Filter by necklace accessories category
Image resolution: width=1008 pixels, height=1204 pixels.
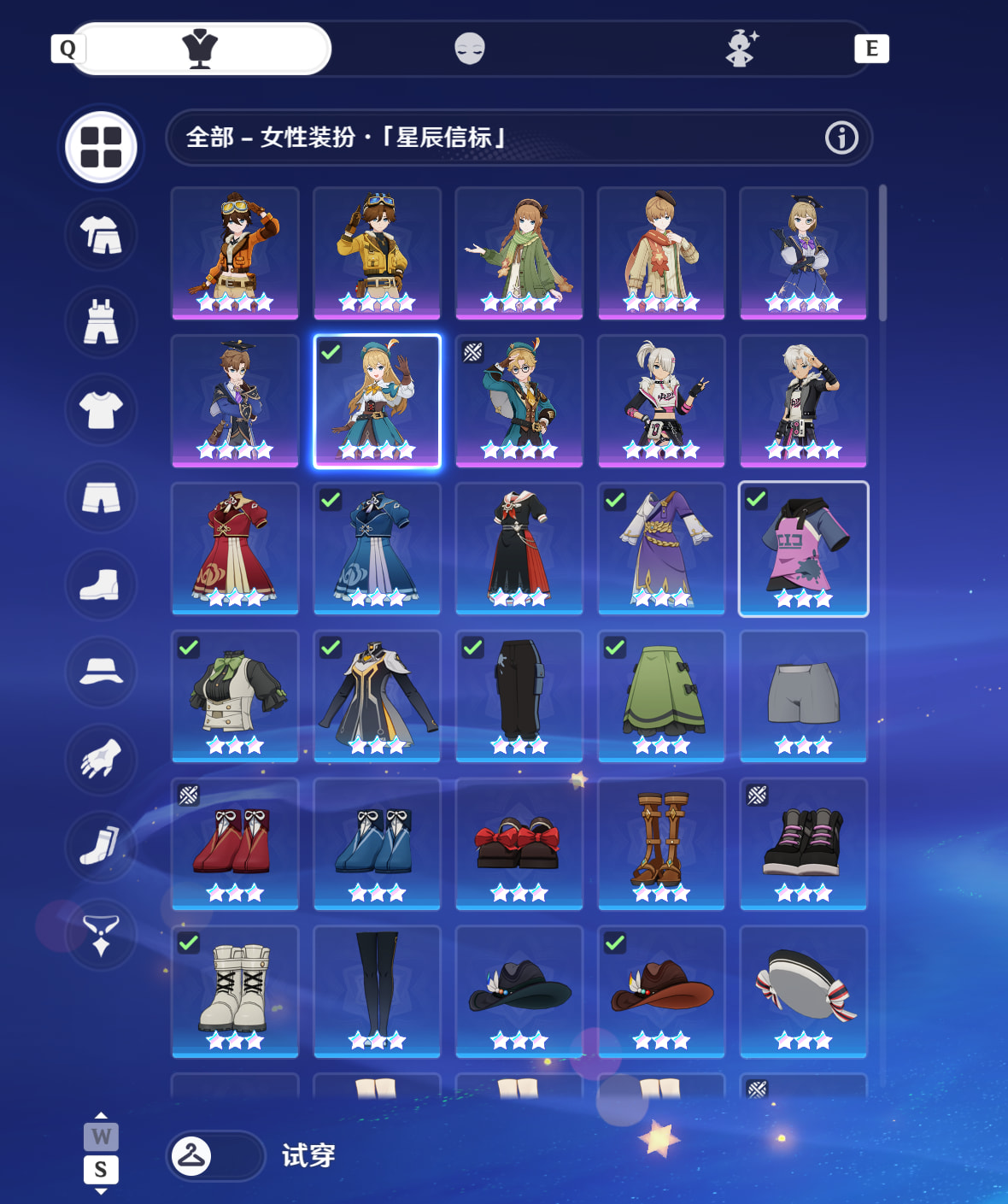[x=102, y=934]
